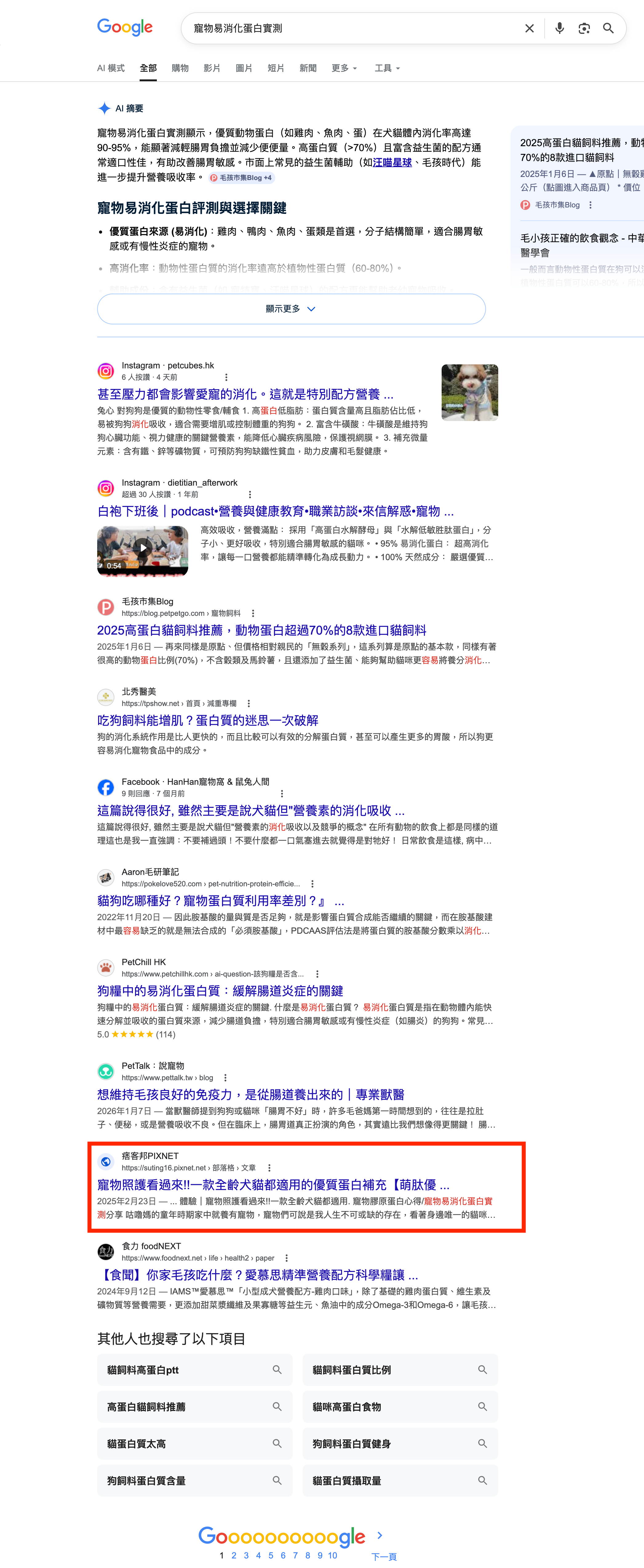Viewport: 644px width, 1568px height.
Task: Tap the magnifier search button
Action: 608,29
